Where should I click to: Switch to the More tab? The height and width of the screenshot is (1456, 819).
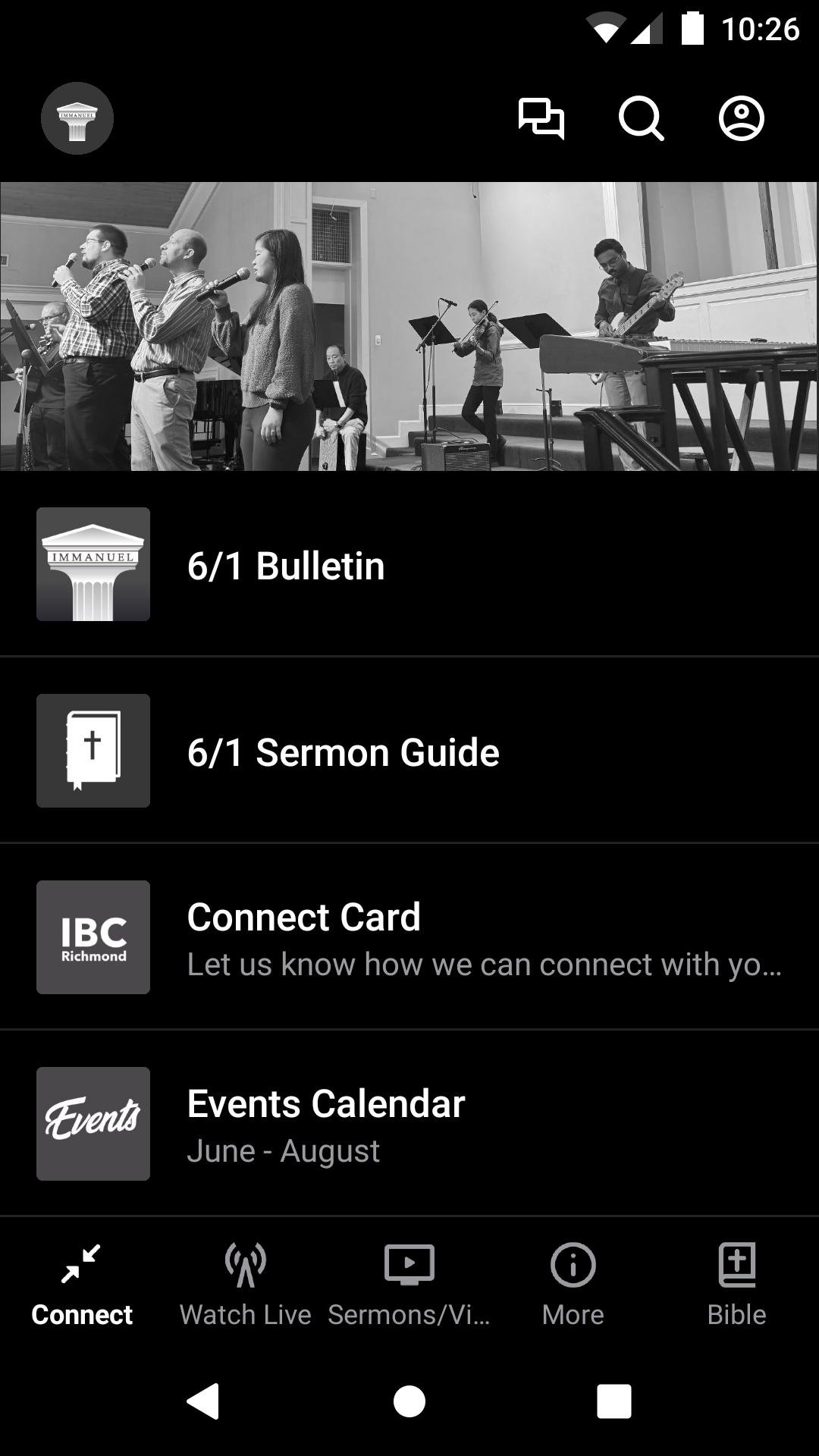(x=573, y=1280)
